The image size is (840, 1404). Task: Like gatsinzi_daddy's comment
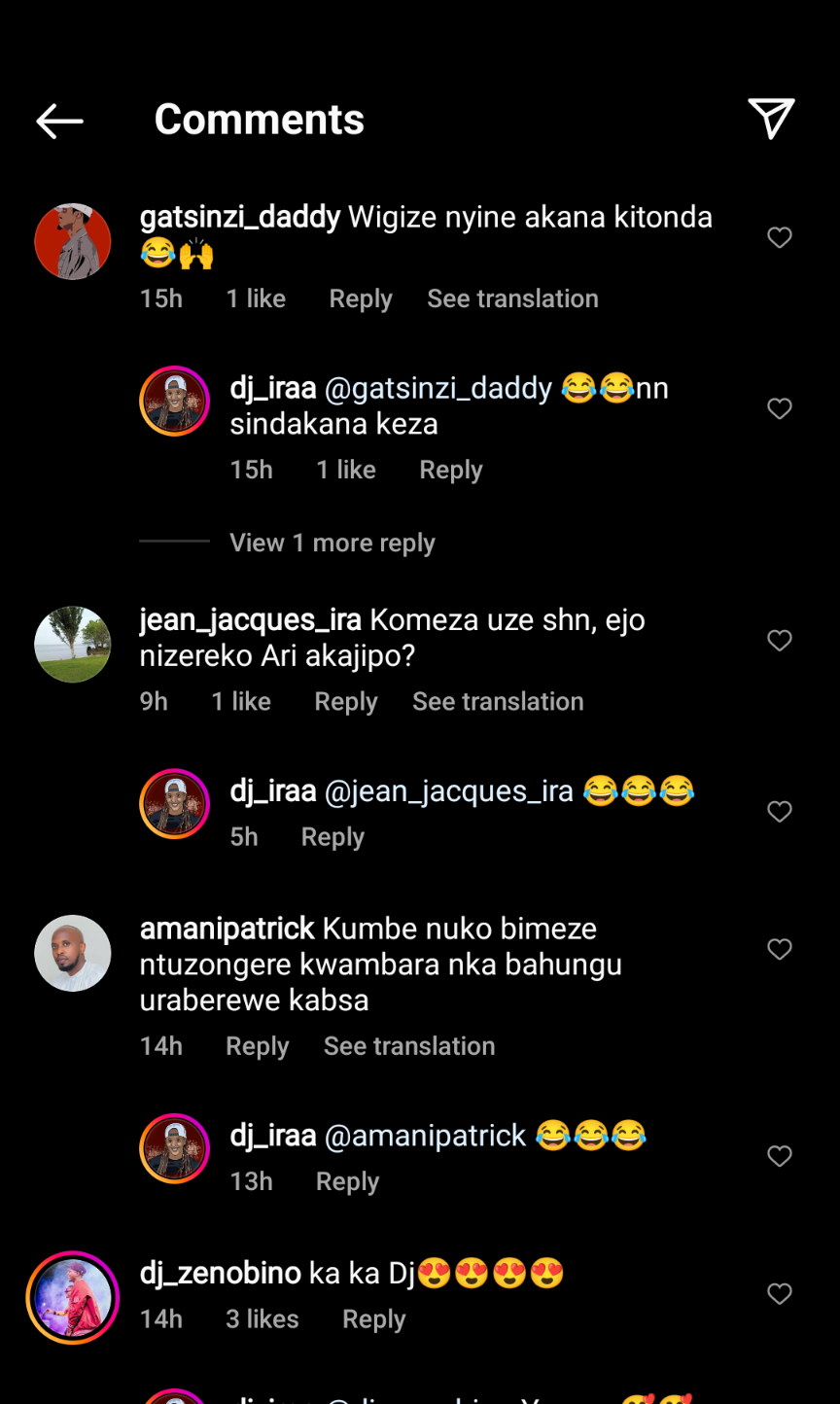point(780,237)
